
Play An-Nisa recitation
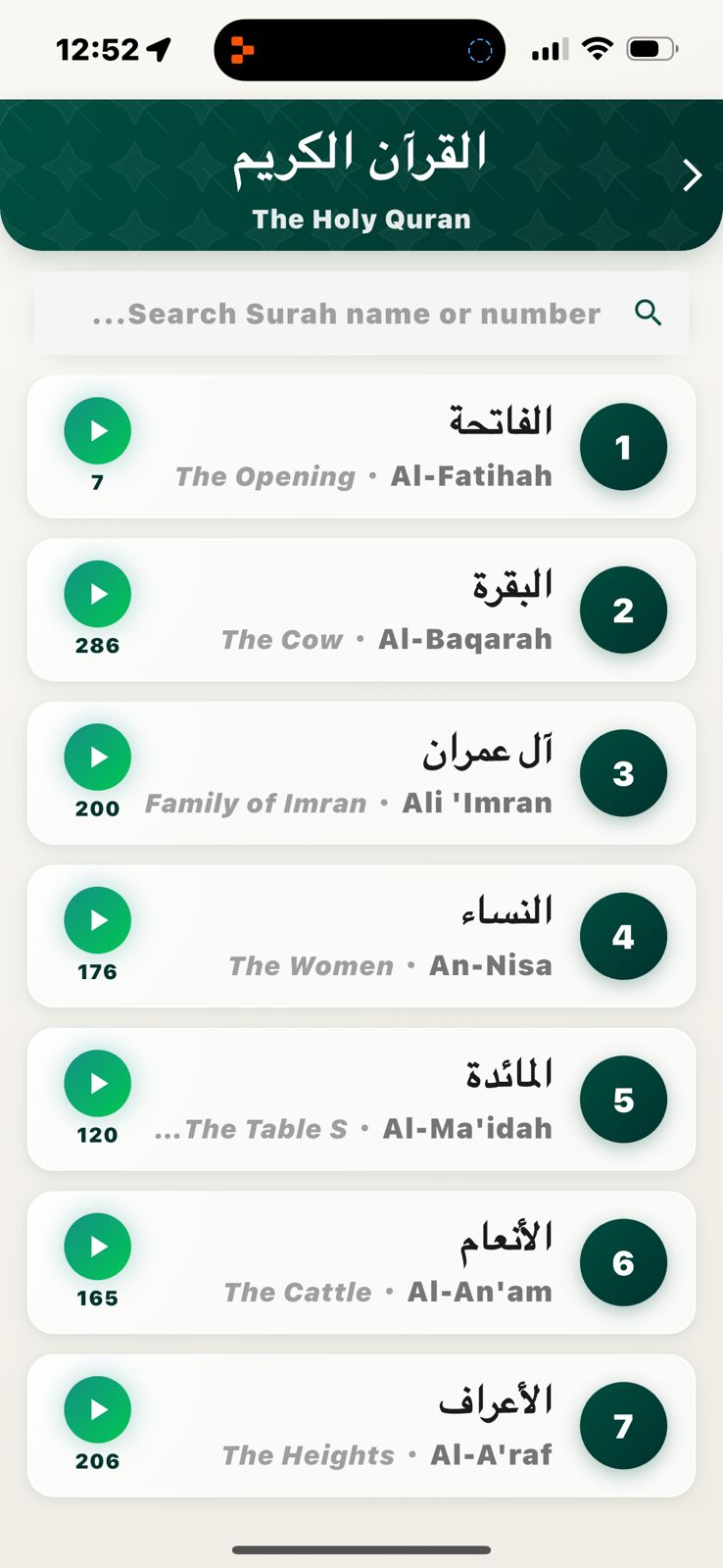pos(97,920)
